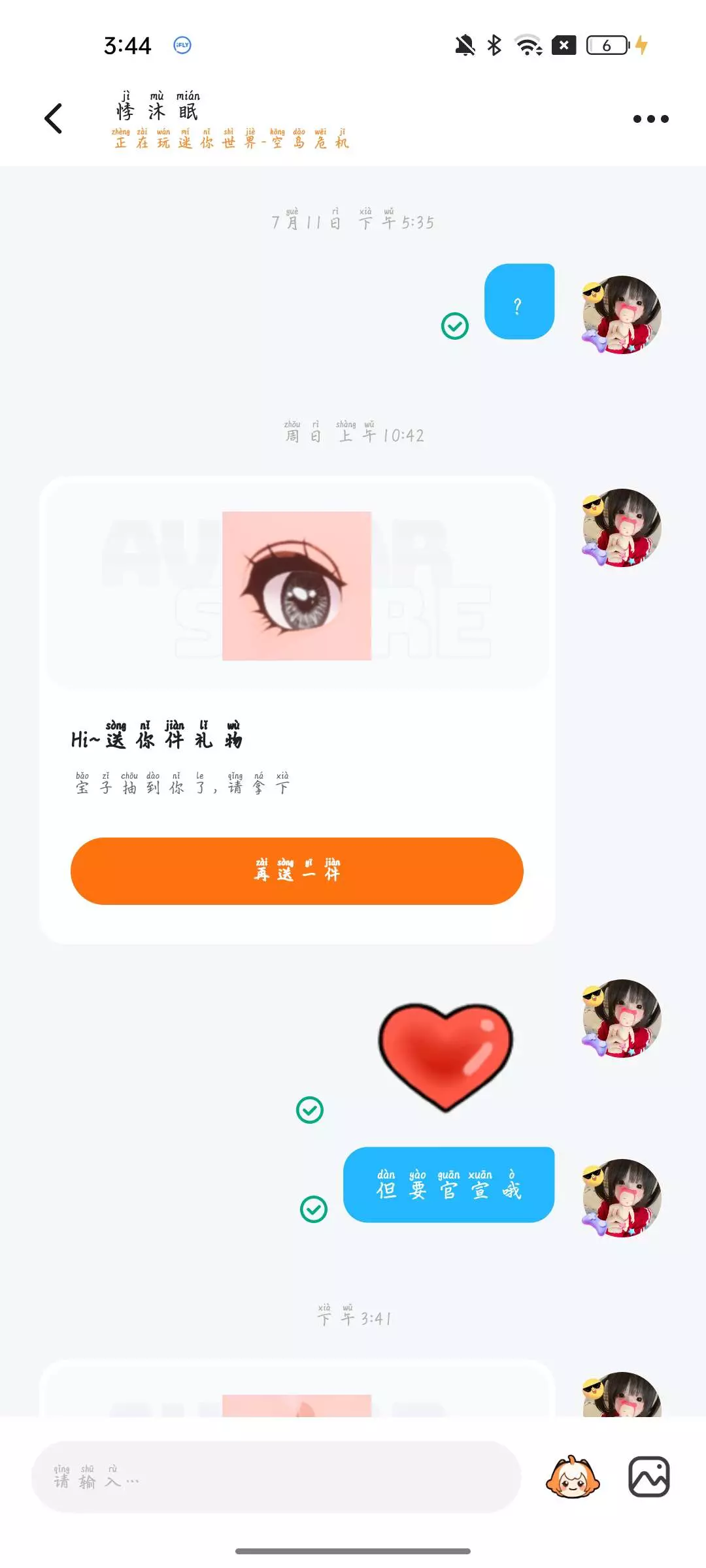This screenshot has width=706, height=1568.
Task: Open the red heart sticker message
Action: point(446,1057)
